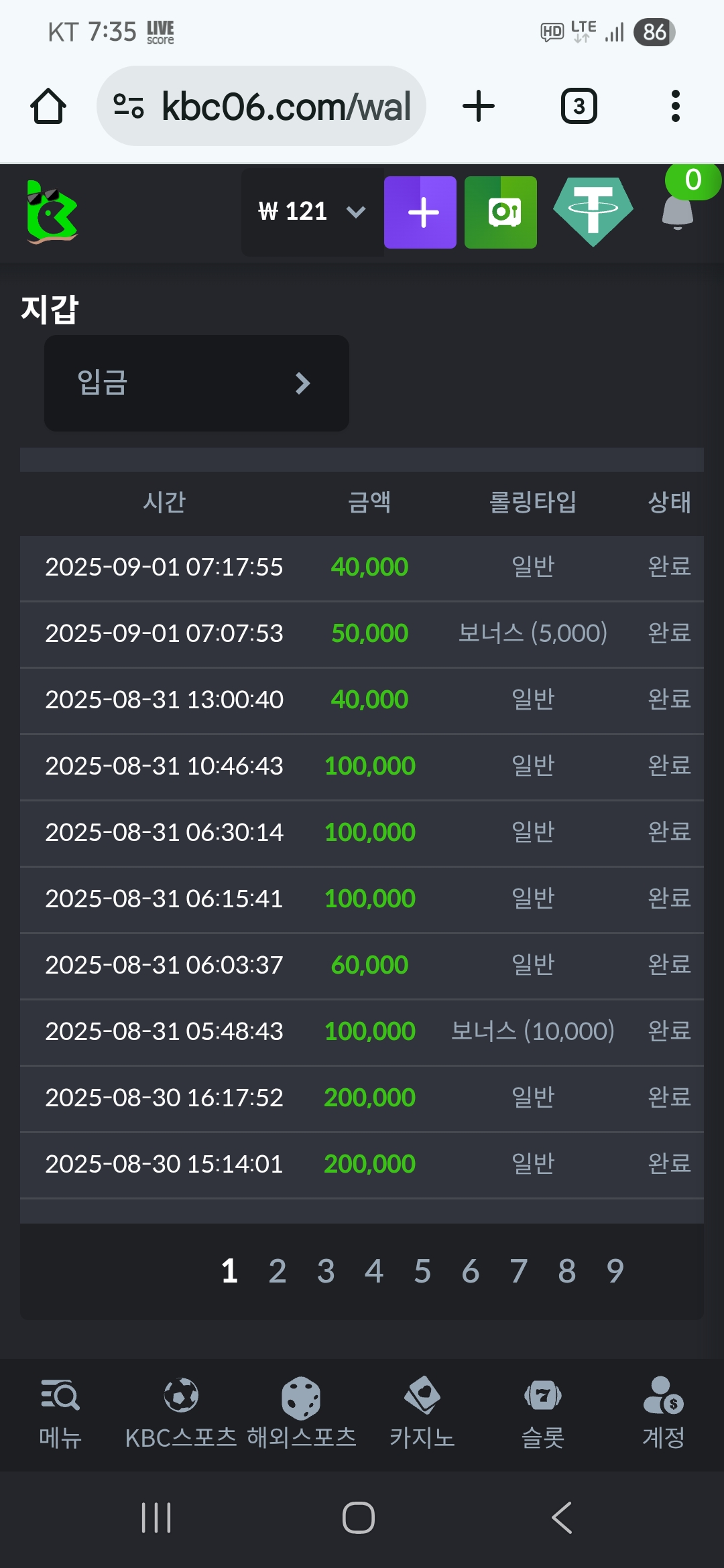Go to page 2 of deposits
The image size is (724, 1568).
pyautogui.click(x=278, y=1271)
